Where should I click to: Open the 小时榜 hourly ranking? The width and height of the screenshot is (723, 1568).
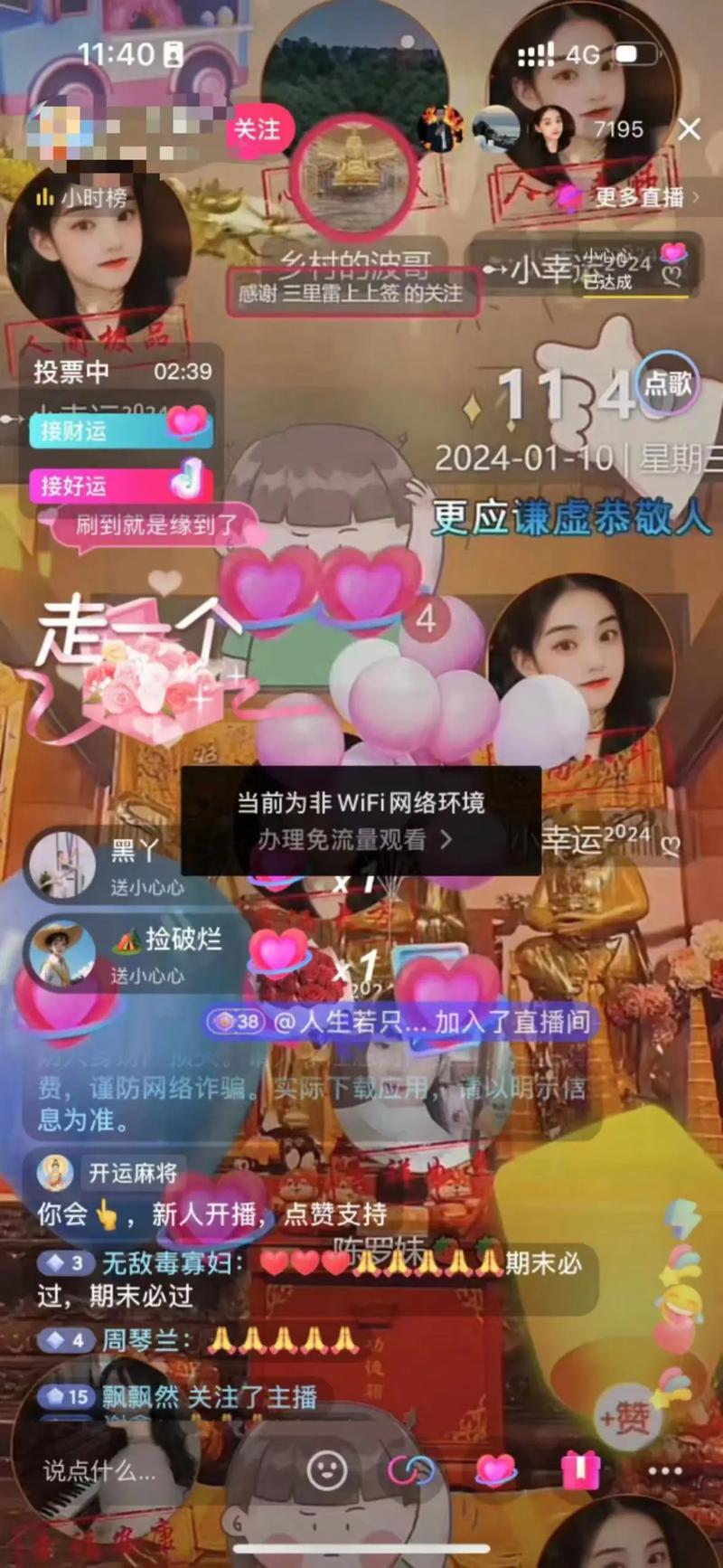pyautogui.click(x=83, y=197)
